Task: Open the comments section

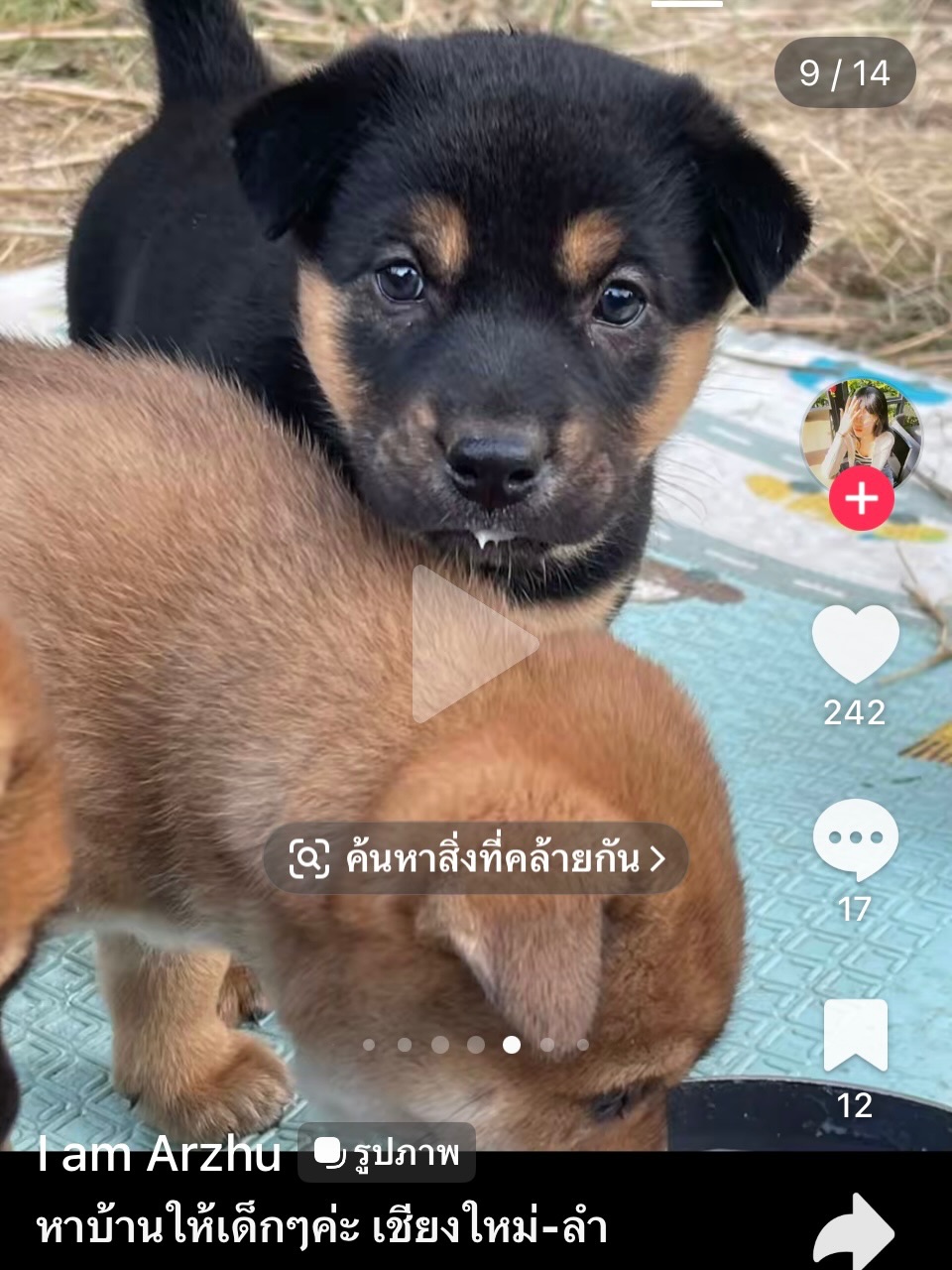Action: (x=855, y=839)
